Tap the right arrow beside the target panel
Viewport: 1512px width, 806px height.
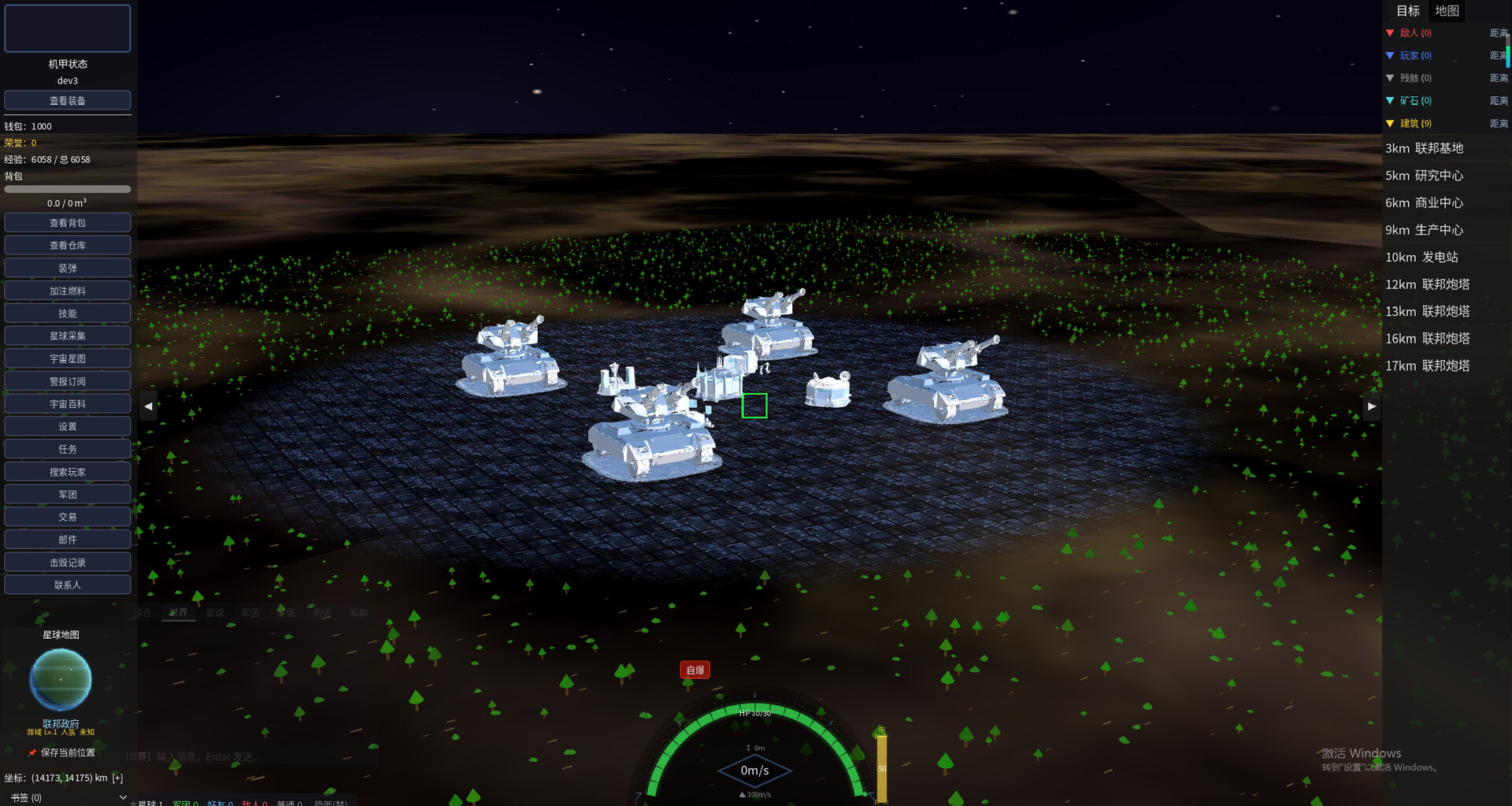[1371, 407]
